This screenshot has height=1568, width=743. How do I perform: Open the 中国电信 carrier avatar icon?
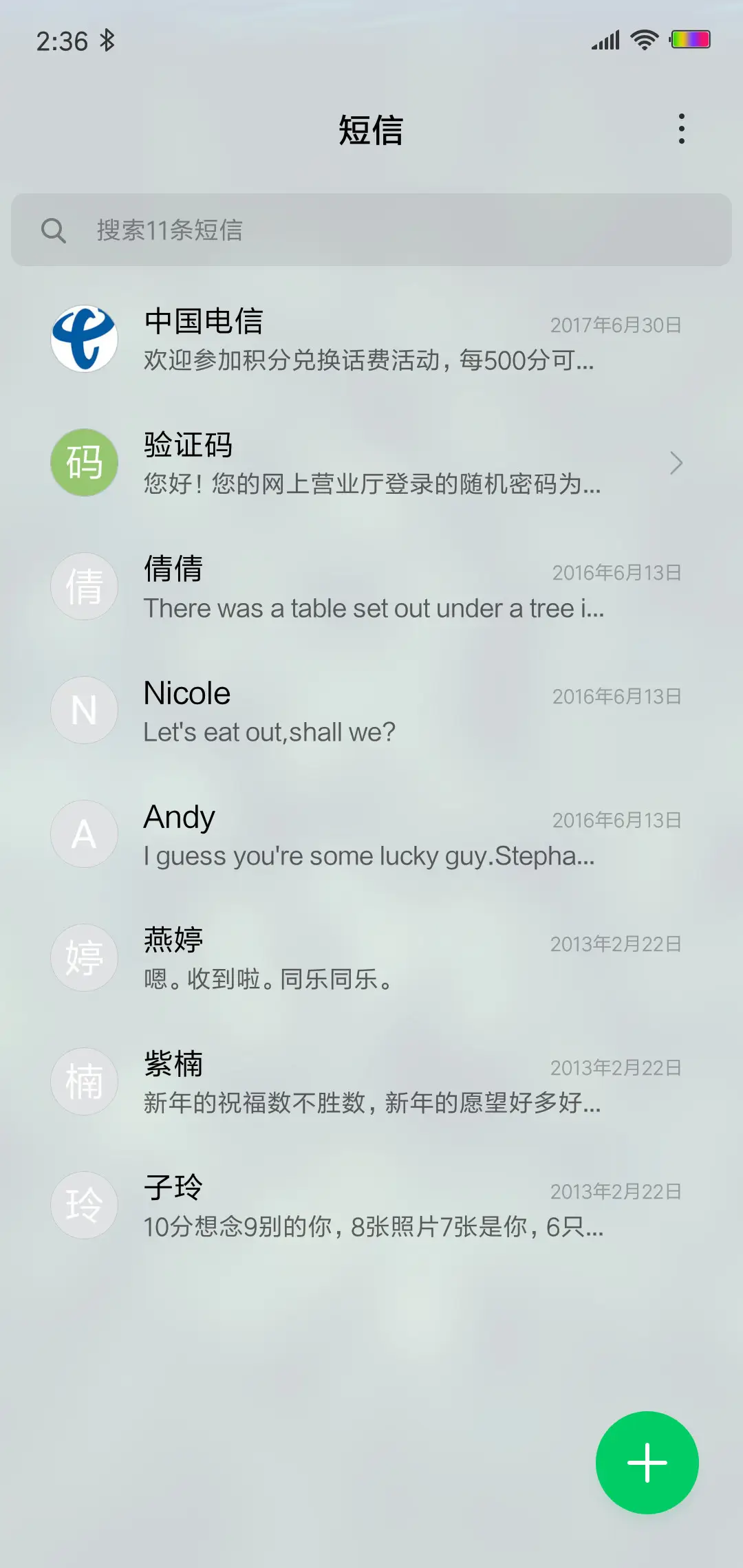click(84, 338)
